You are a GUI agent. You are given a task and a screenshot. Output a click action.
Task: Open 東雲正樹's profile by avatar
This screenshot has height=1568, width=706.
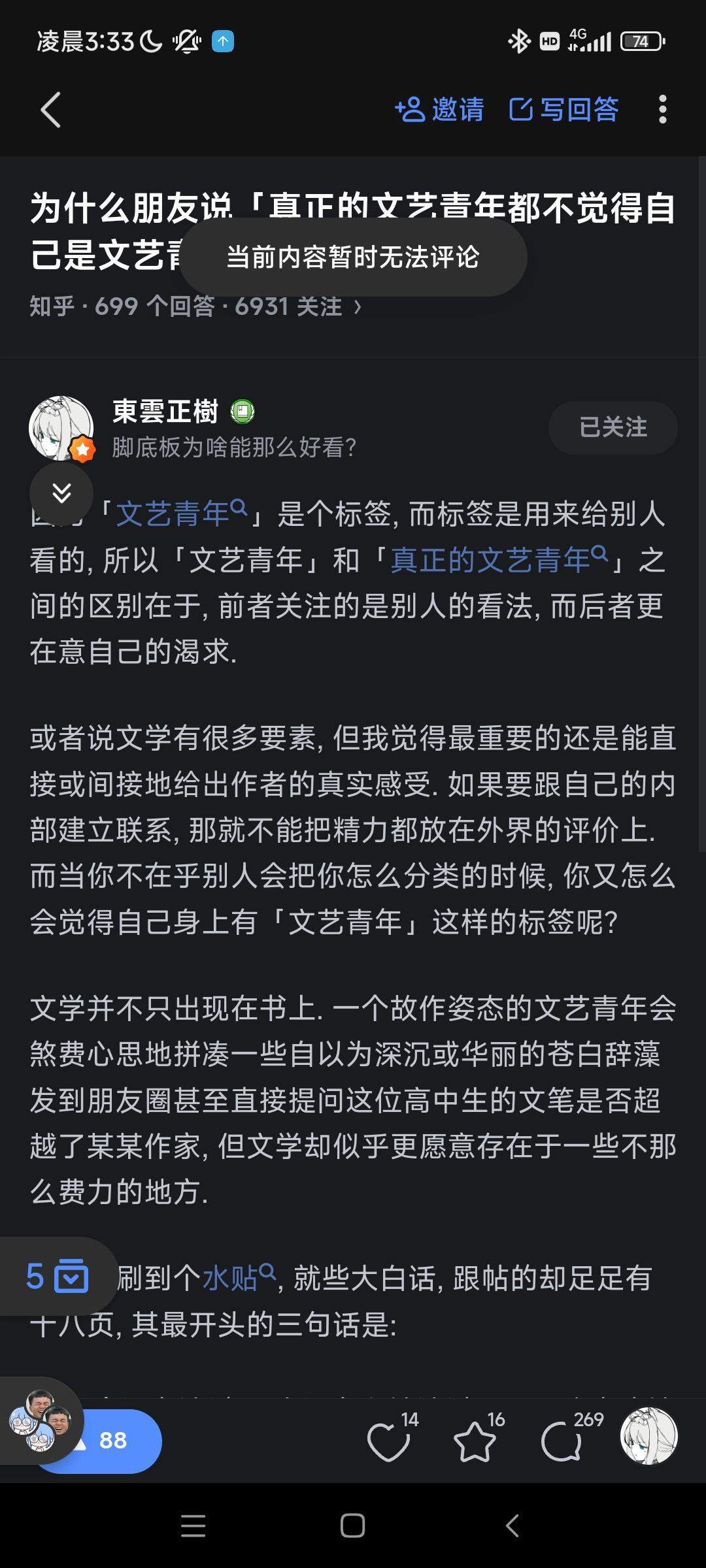pyautogui.click(x=61, y=428)
